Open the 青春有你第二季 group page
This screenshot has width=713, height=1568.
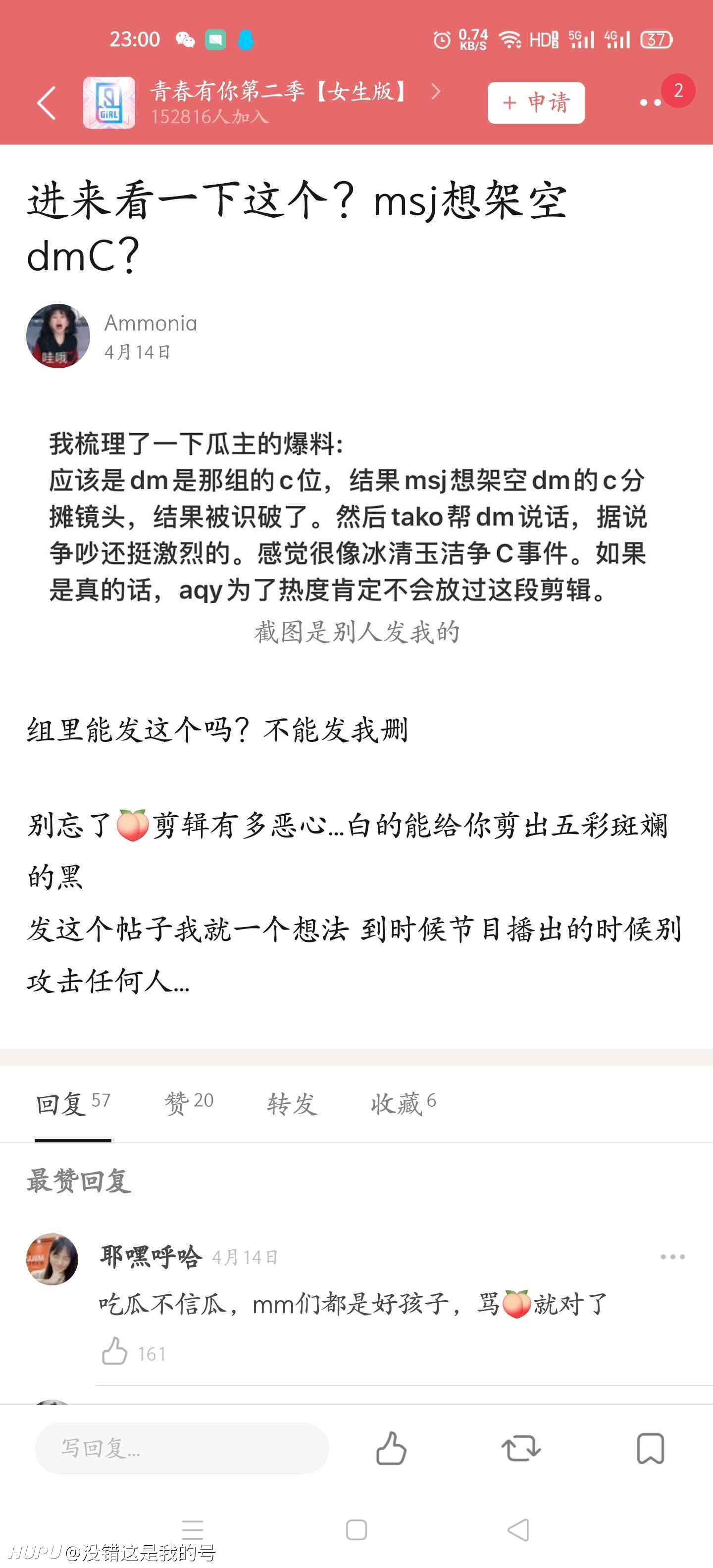point(262,102)
